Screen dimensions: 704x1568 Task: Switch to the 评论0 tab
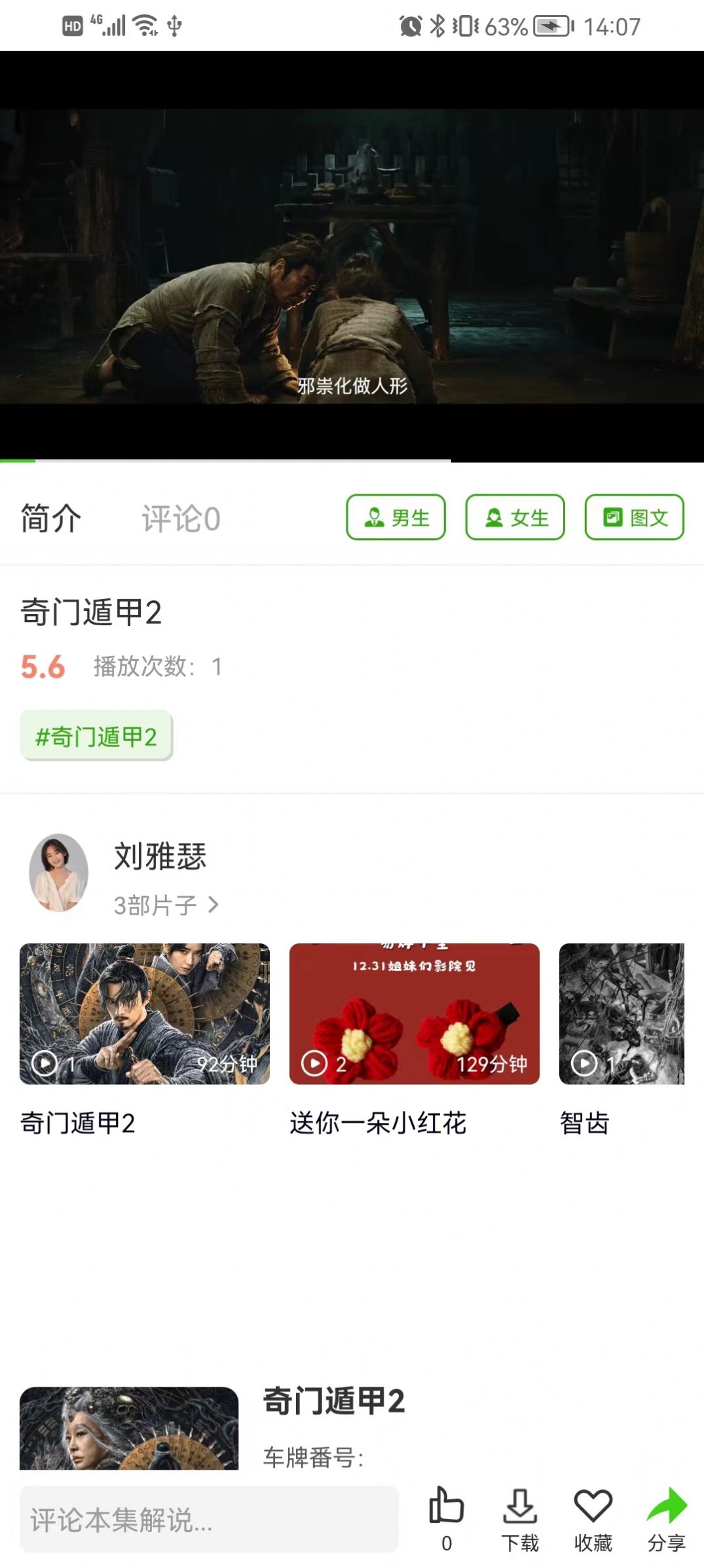pyautogui.click(x=180, y=519)
